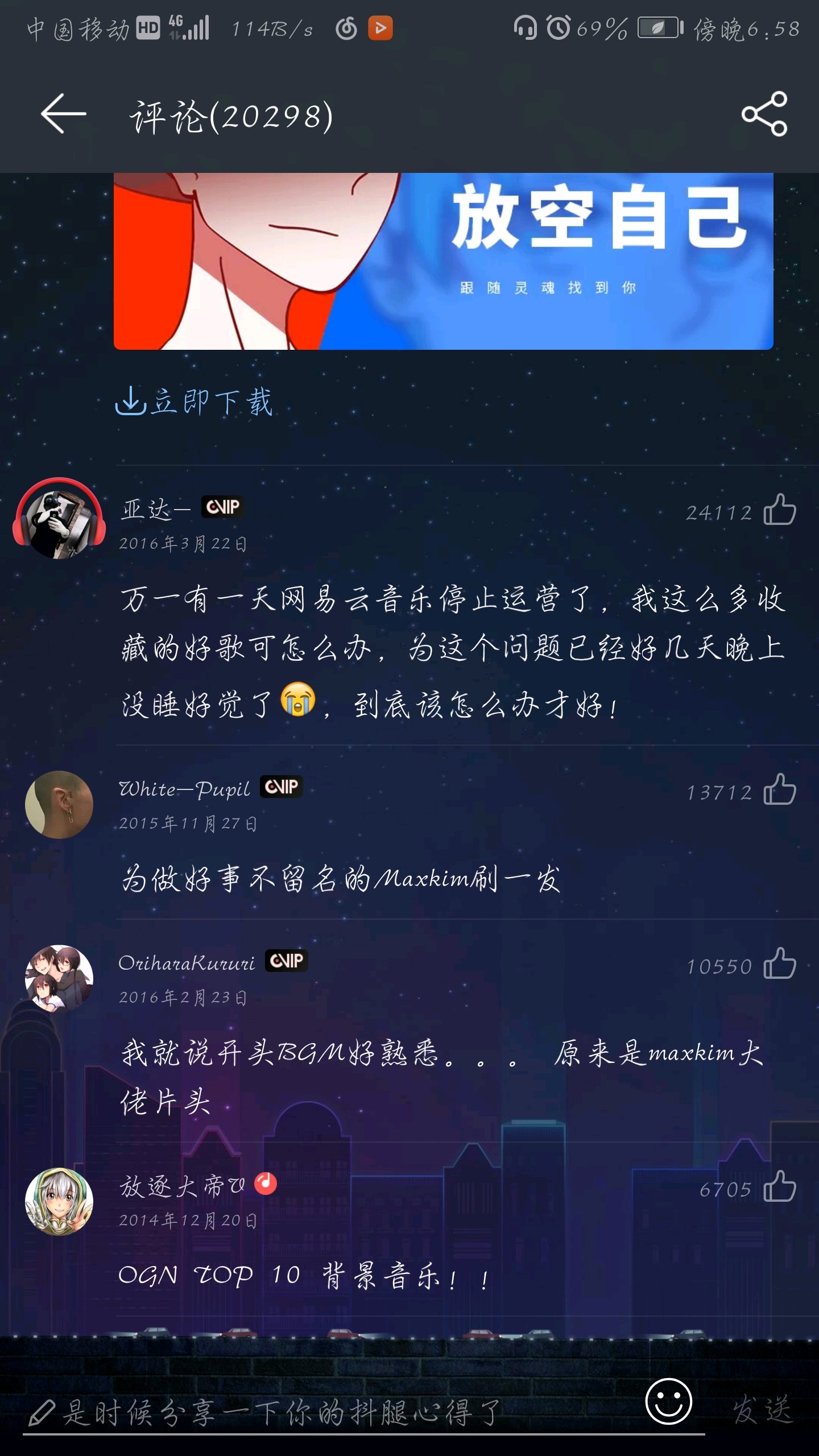Open the 放空自己 ad banner
The width and height of the screenshot is (819, 1456).
(x=443, y=261)
